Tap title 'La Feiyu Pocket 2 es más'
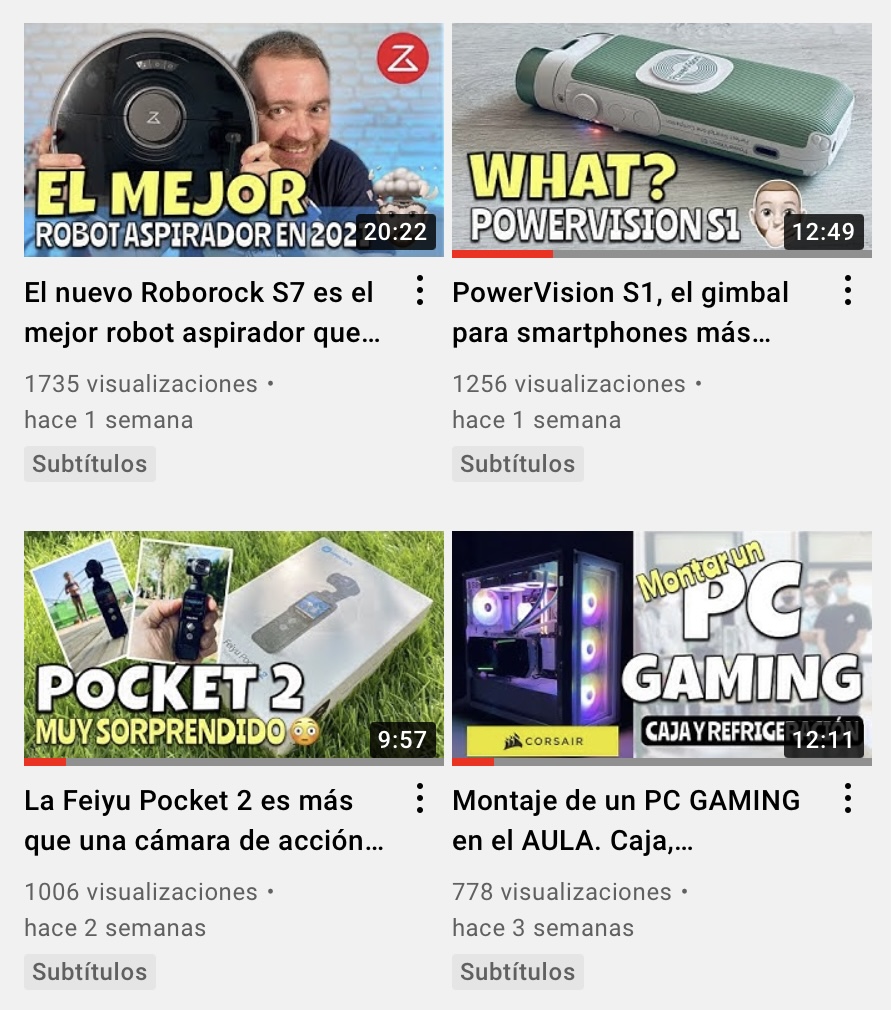 click(x=200, y=820)
